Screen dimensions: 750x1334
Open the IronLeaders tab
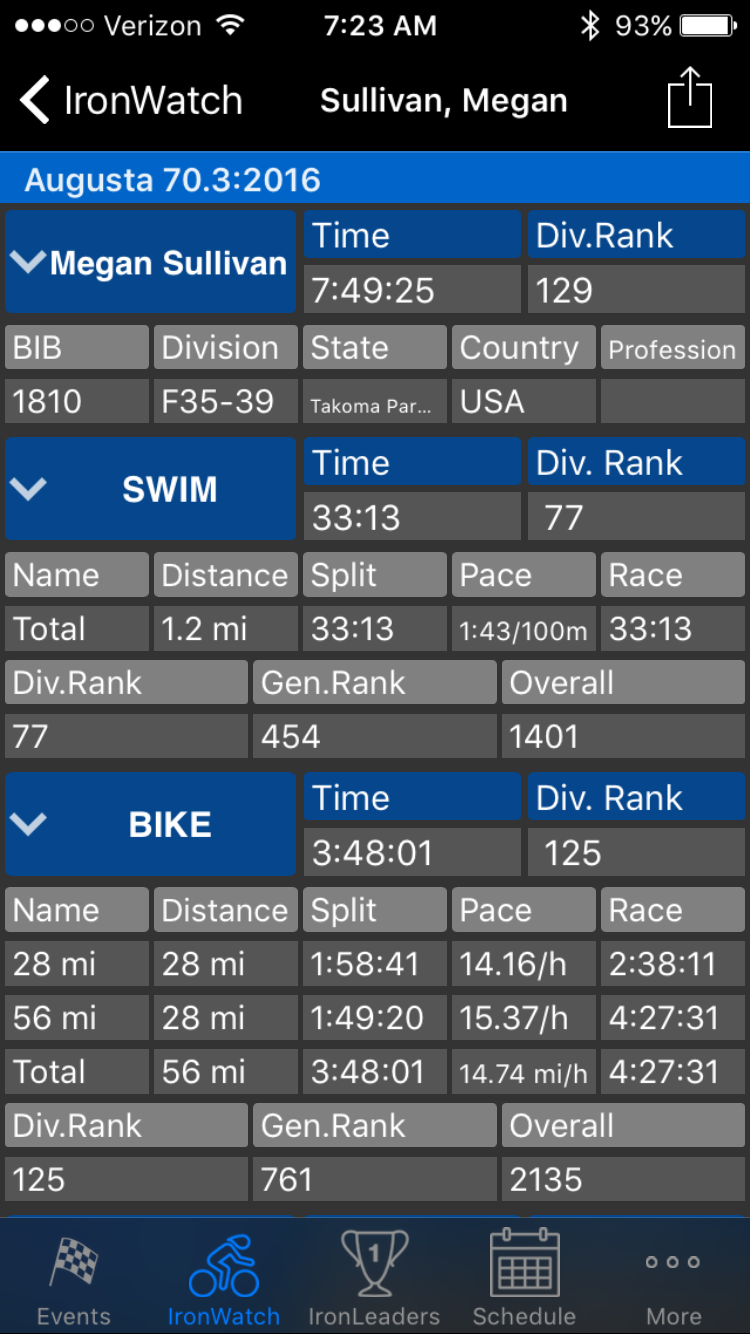pyautogui.click(x=374, y=1278)
